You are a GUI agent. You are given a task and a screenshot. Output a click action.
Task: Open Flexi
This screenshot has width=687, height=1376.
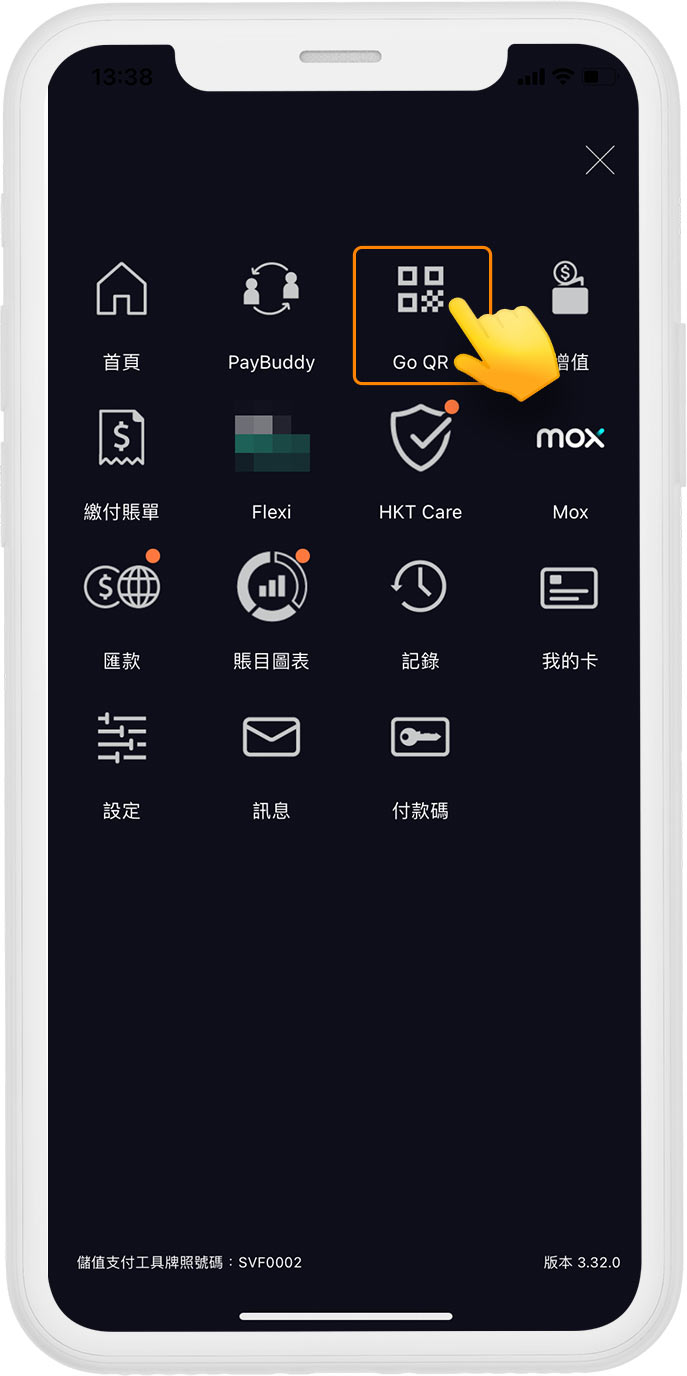(x=271, y=440)
